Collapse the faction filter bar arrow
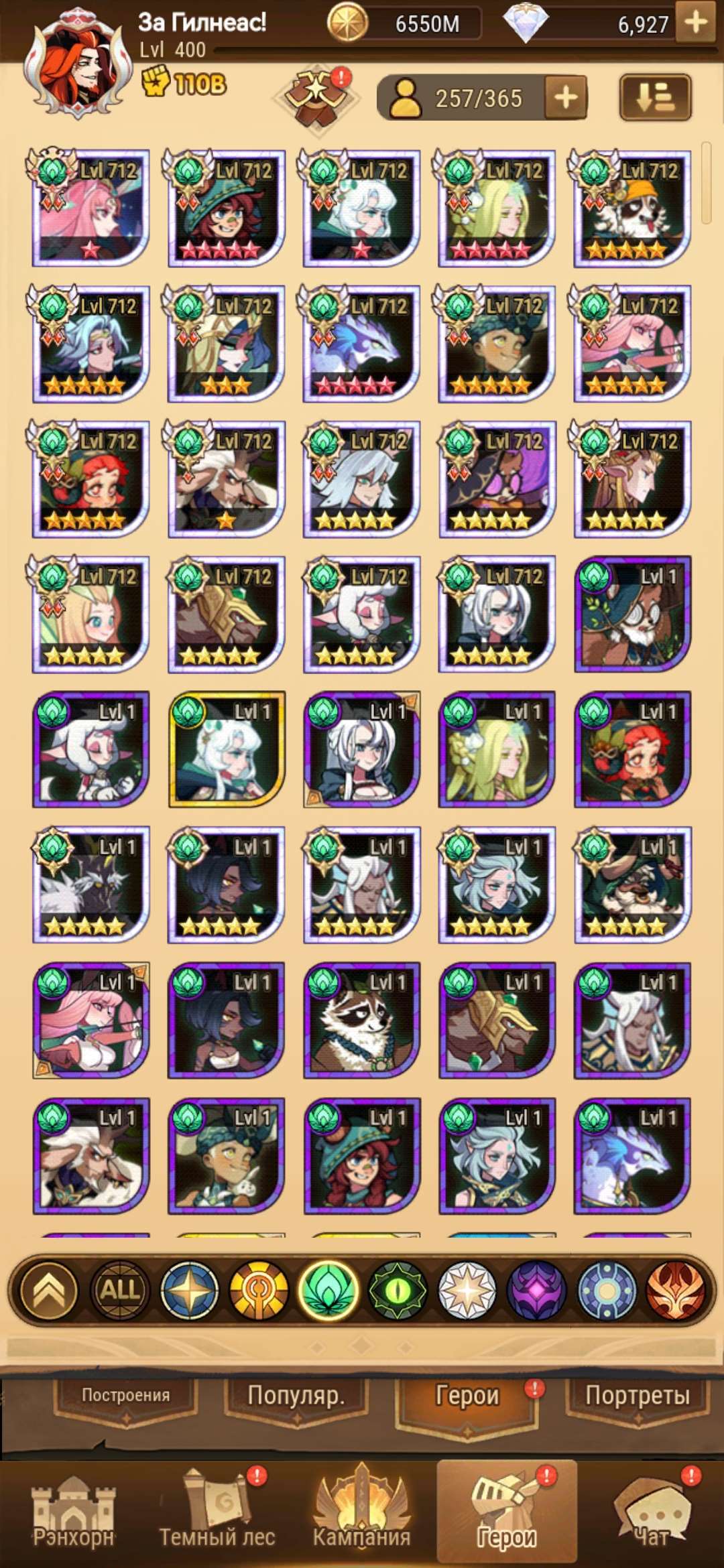 tap(49, 1289)
